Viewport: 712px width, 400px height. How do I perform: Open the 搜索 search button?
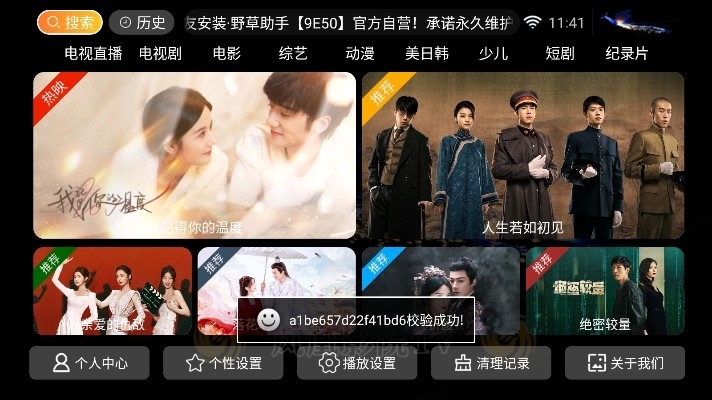tap(70, 22)
